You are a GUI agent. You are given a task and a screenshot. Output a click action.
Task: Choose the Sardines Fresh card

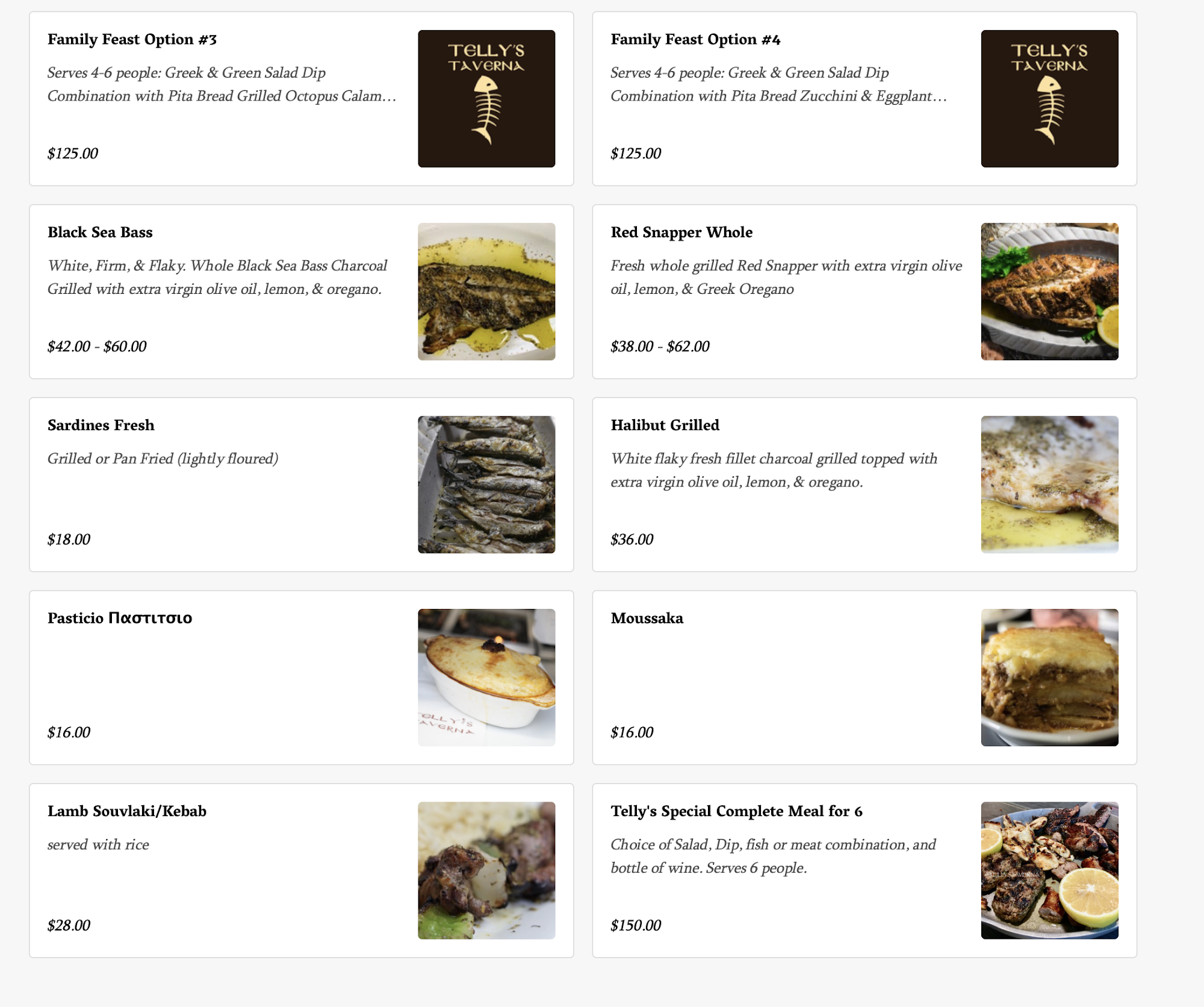point(301,484)
